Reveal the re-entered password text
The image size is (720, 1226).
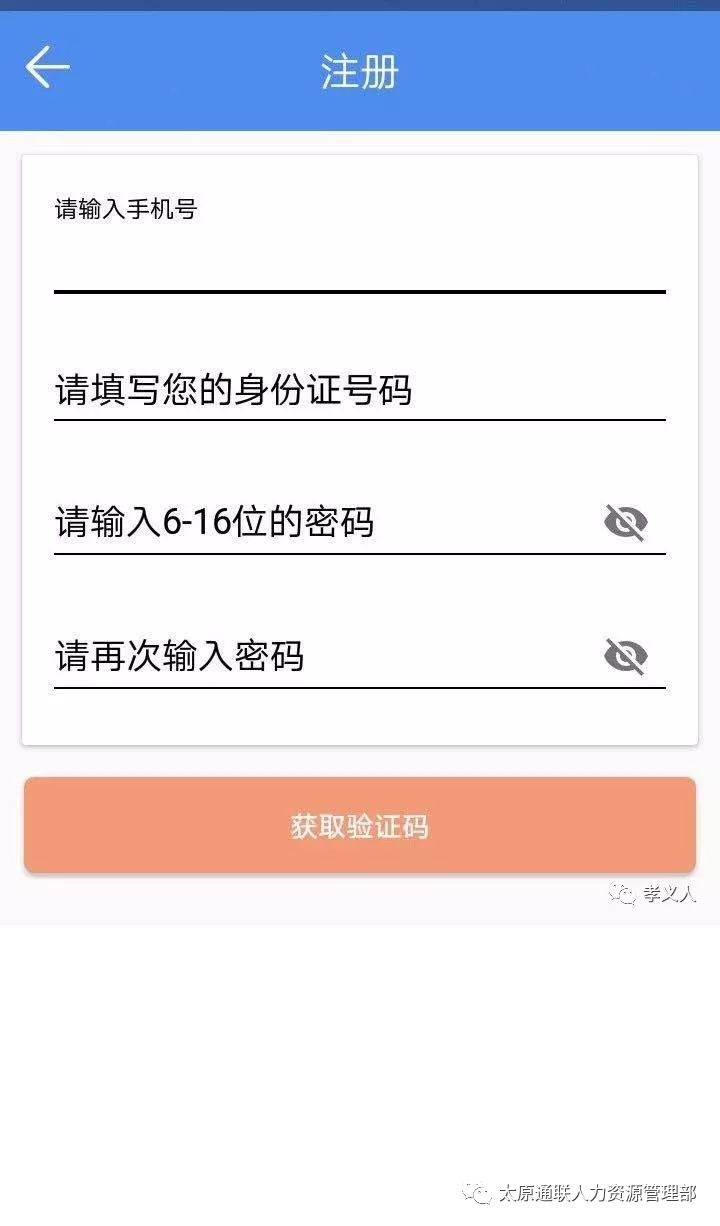(626, 656)
